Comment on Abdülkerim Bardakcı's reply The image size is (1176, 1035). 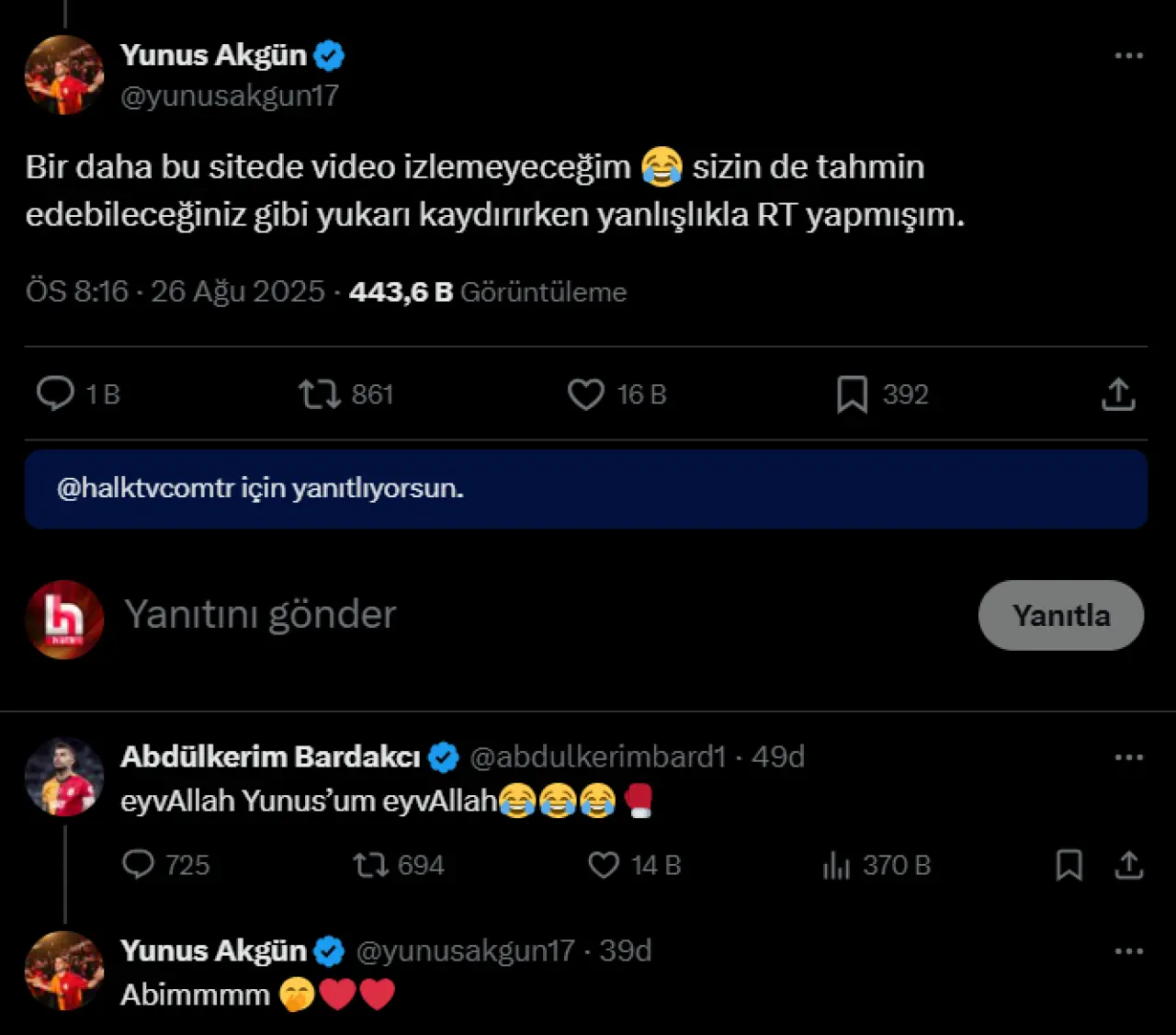pyautogui.click(x=139, y=865)
